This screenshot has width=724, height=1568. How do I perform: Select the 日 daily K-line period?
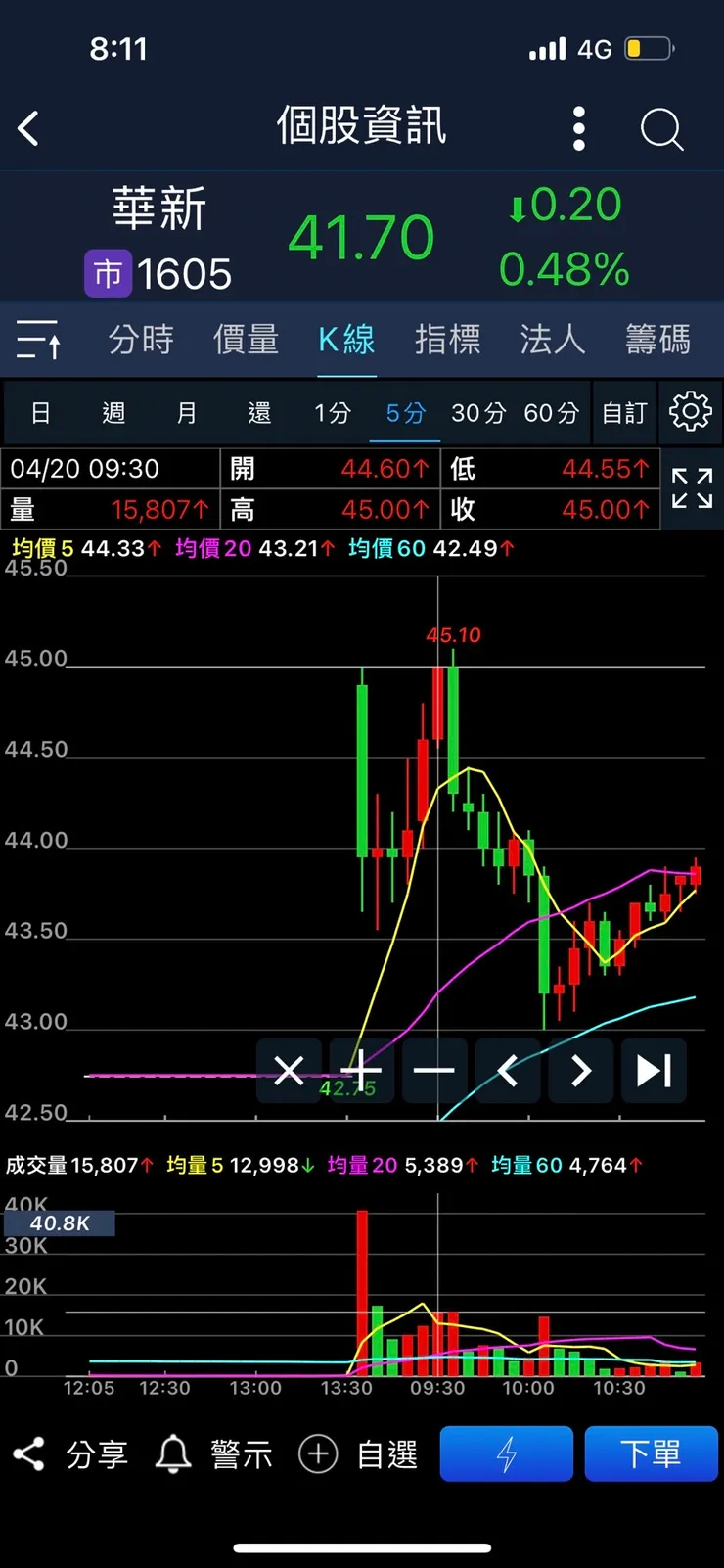click(x=40, y=413)
